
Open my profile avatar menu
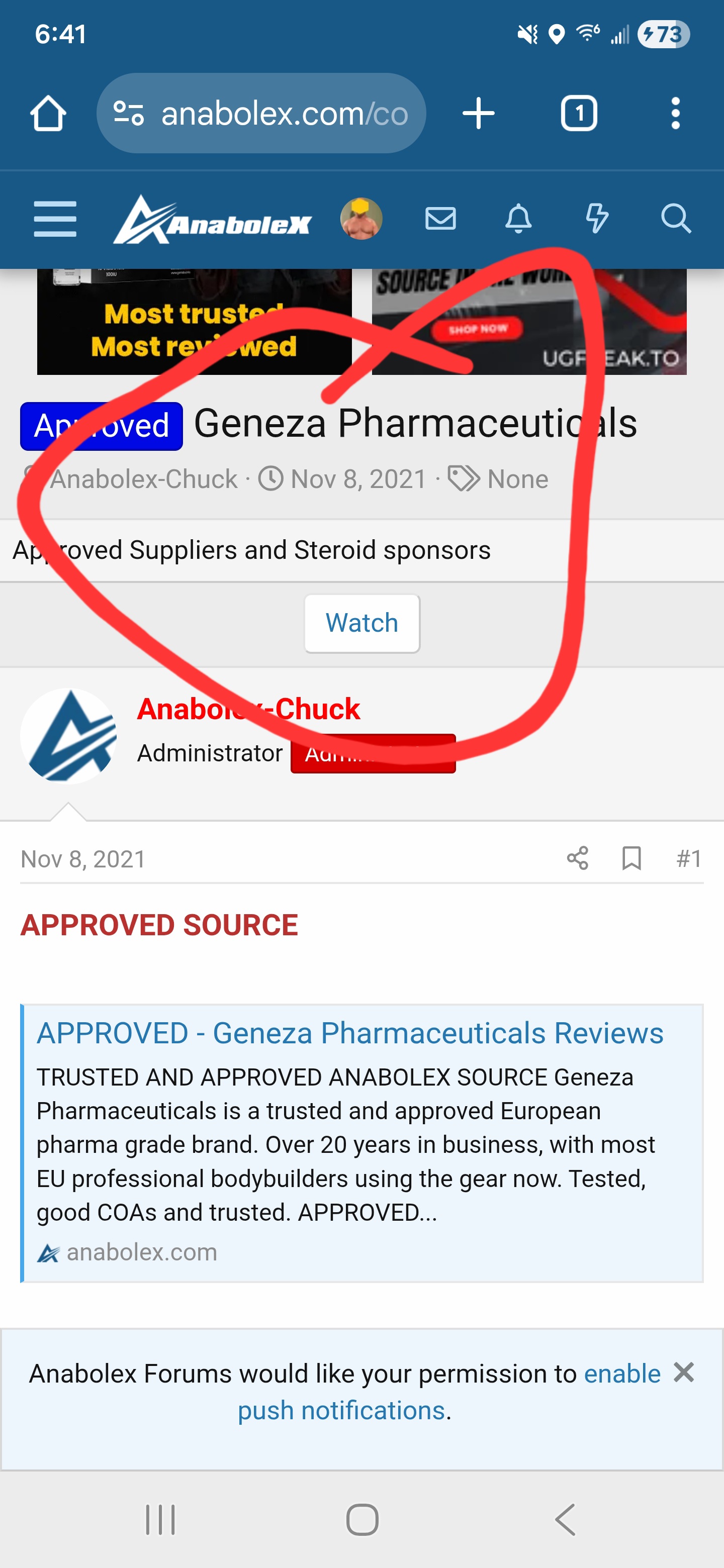pyautogui.click(x=361, y=219)
